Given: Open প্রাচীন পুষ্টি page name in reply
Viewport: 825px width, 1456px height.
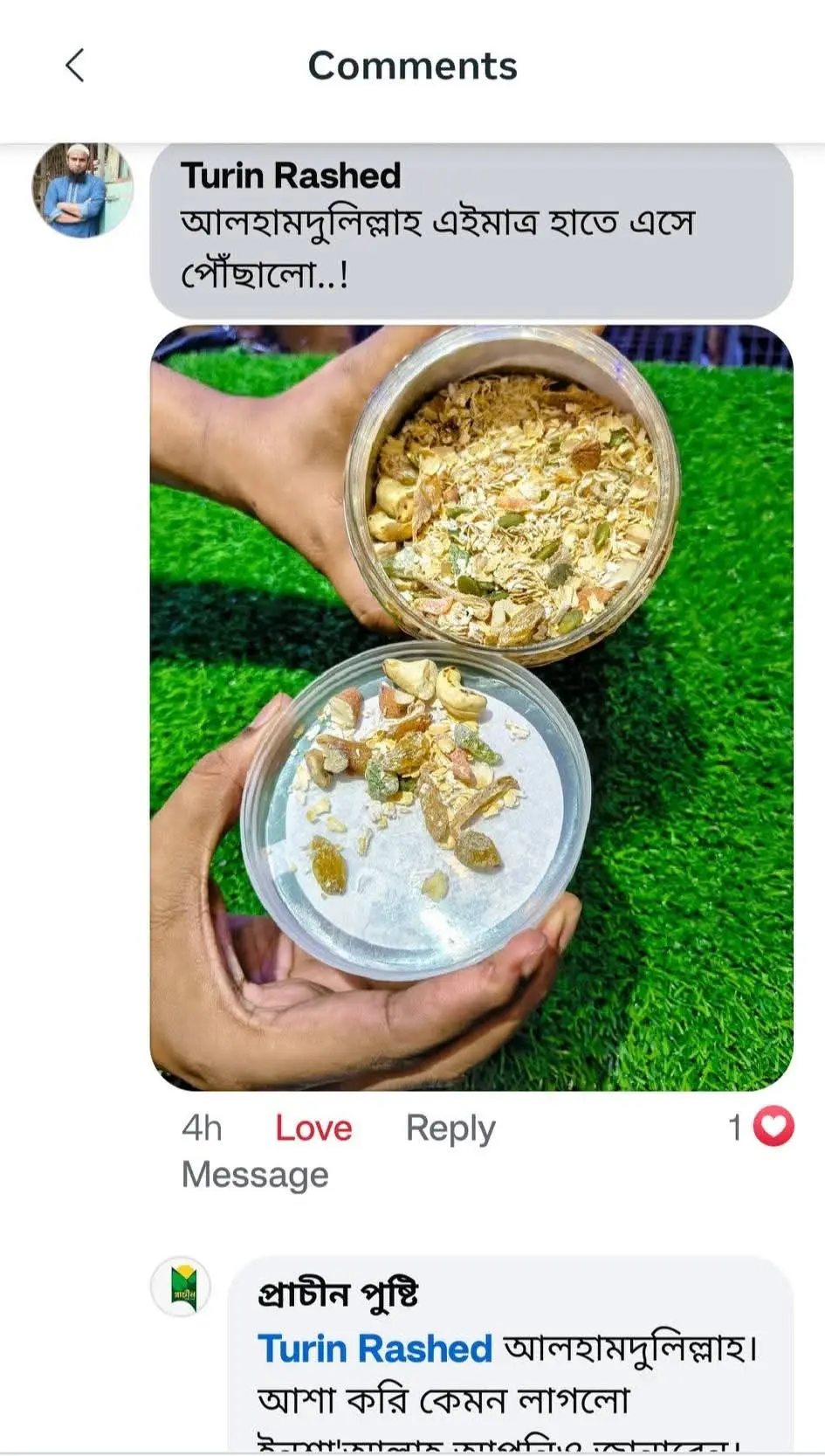Looking at the screenshot, I should (337, 1295).
